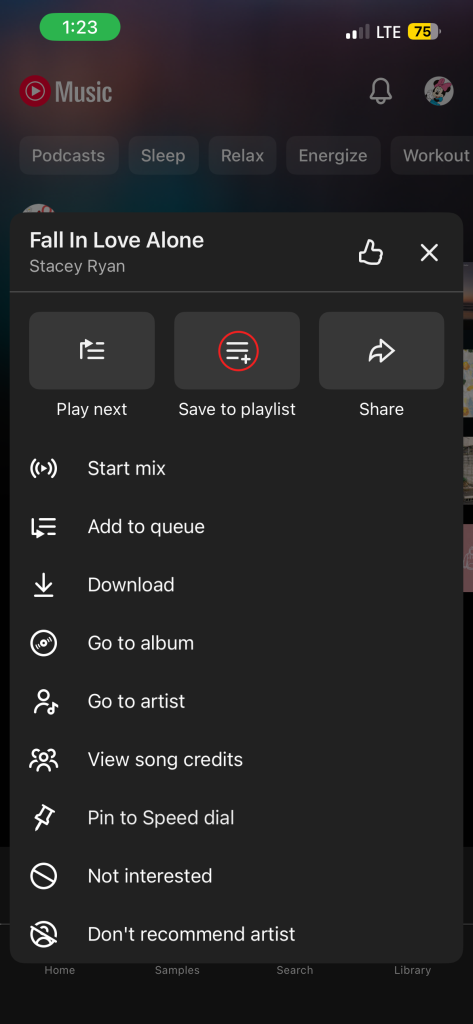The height and width of the screenshot is (1024, 473).
Task: Download the song
Action: 236,584
